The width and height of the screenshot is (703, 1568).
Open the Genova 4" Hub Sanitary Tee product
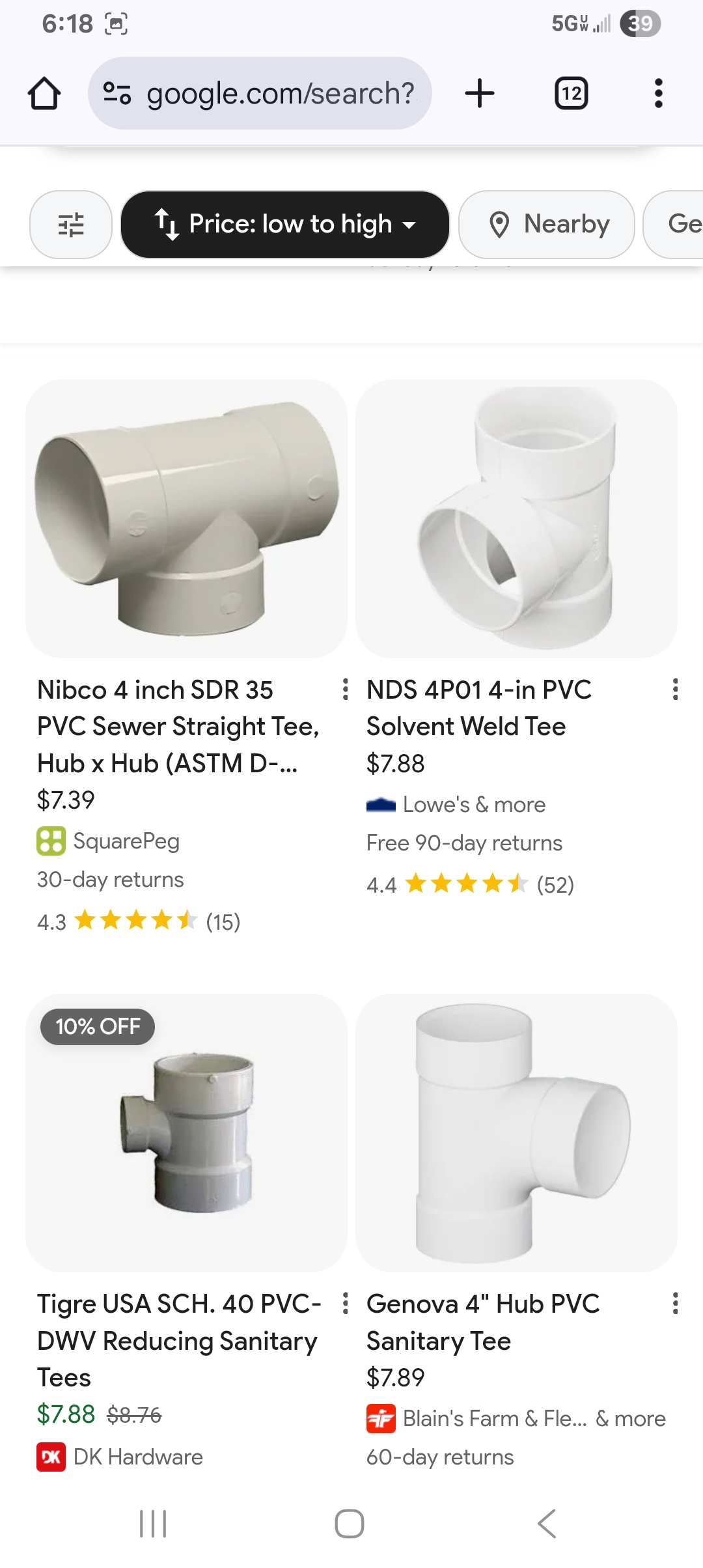516,1132
